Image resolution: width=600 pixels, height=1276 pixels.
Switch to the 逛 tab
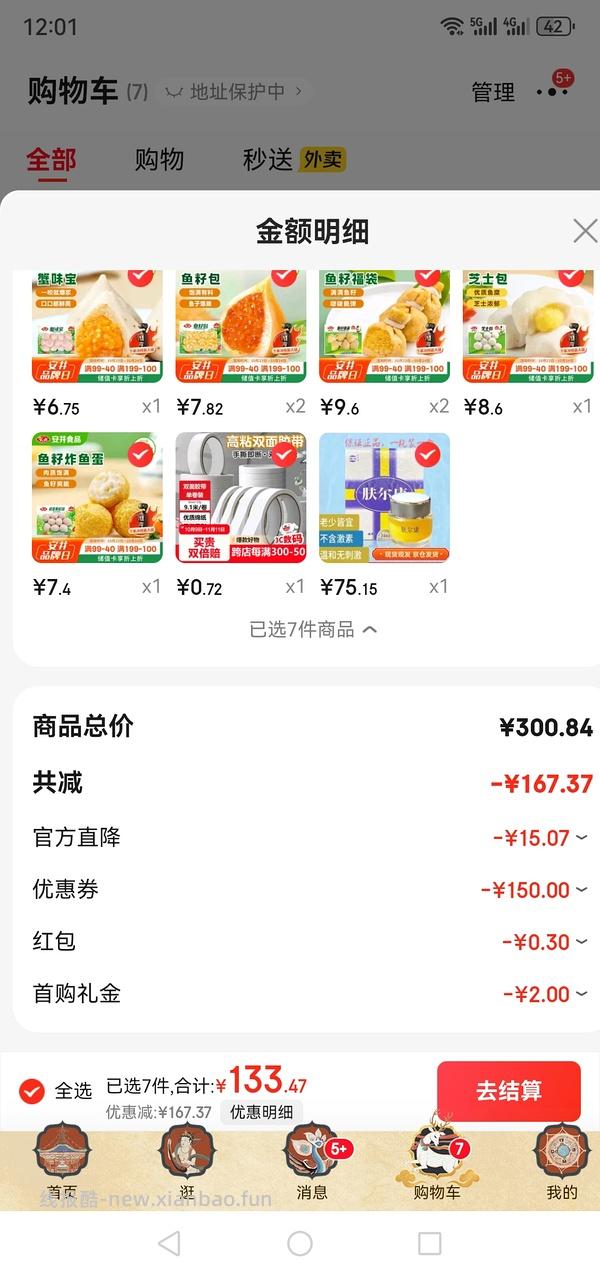pyautogui.click(x=187, y=1162)
